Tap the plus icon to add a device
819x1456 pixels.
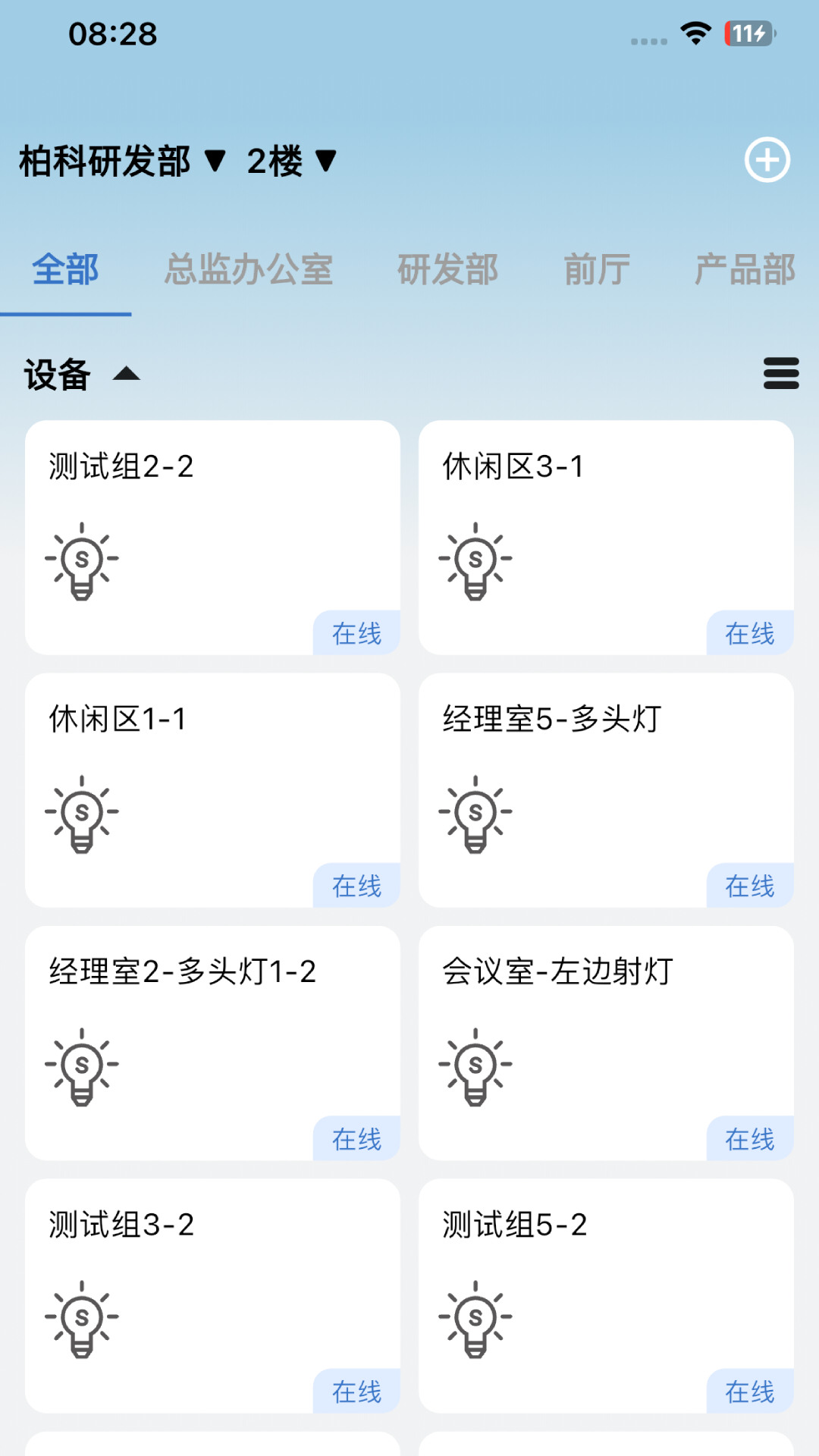tap(768, 160)
